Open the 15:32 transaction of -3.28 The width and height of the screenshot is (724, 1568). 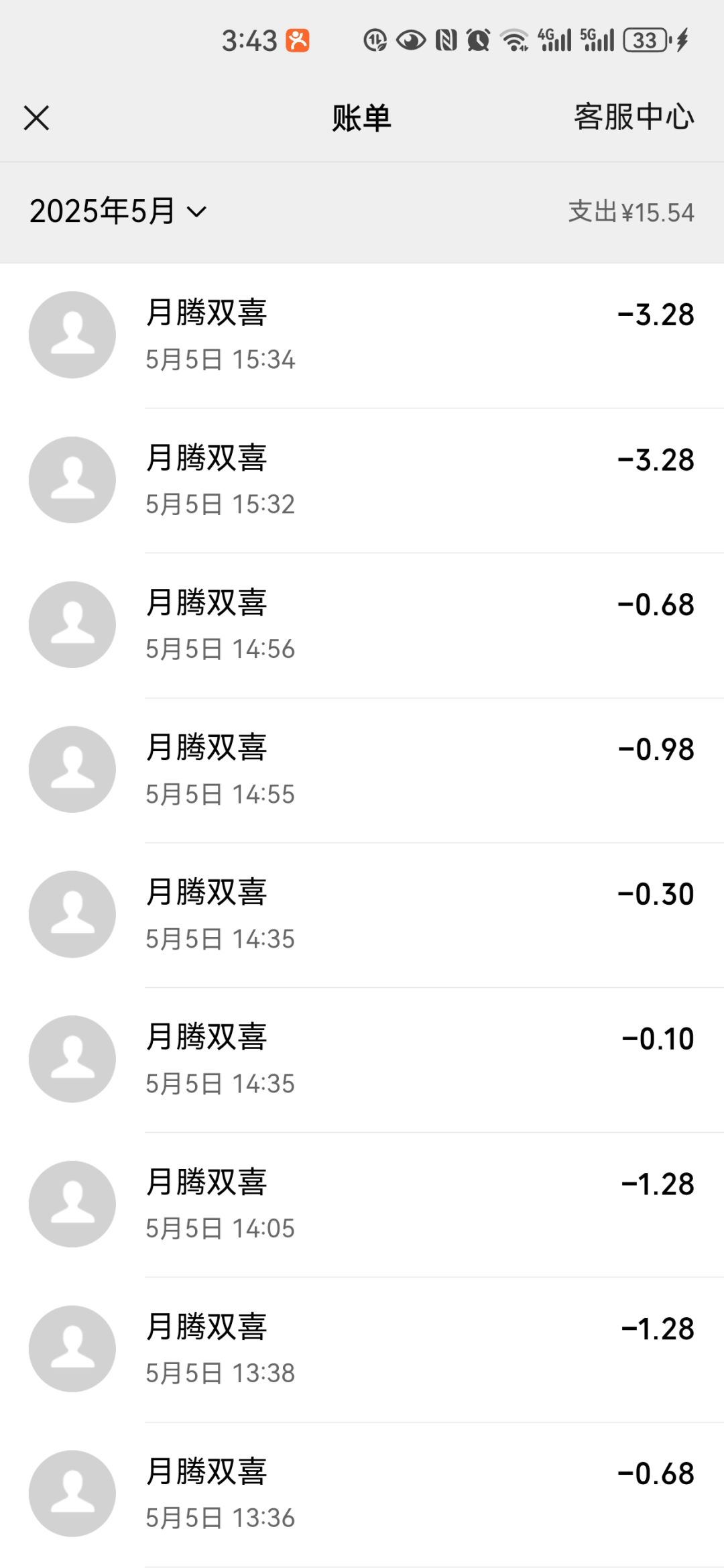(362, 480)
